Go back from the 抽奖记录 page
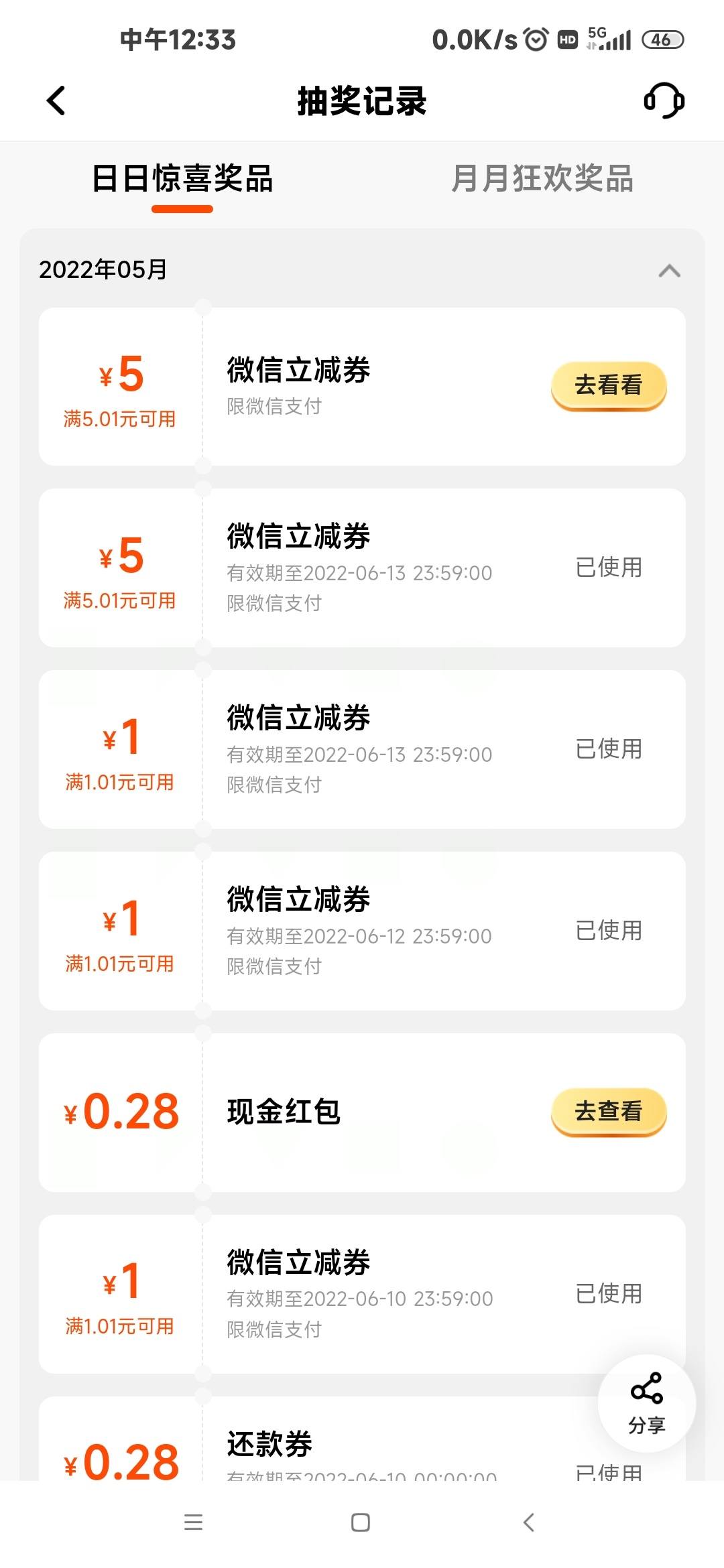Screen dimensions: 724x1568 coord(56,101)
